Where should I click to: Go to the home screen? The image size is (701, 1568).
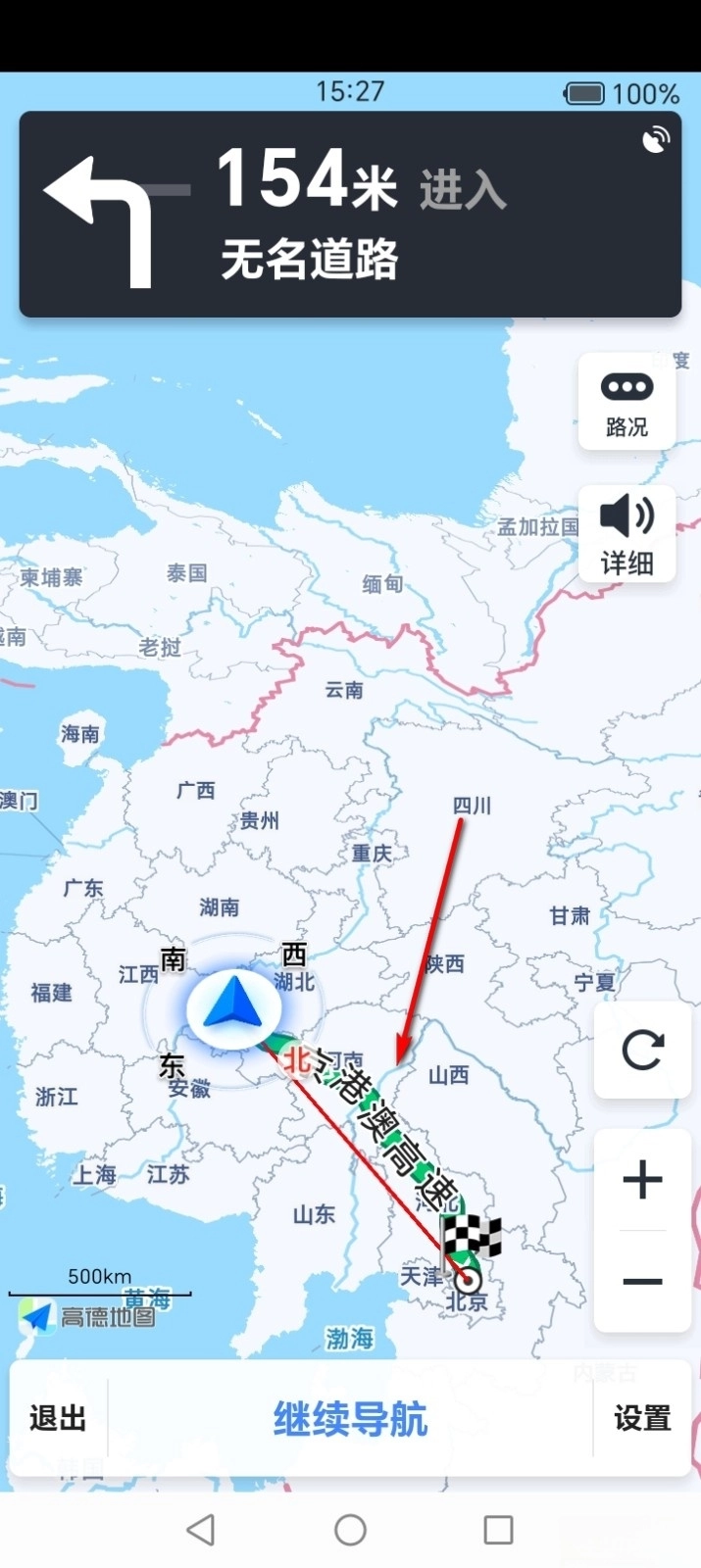click(350, 1530)
